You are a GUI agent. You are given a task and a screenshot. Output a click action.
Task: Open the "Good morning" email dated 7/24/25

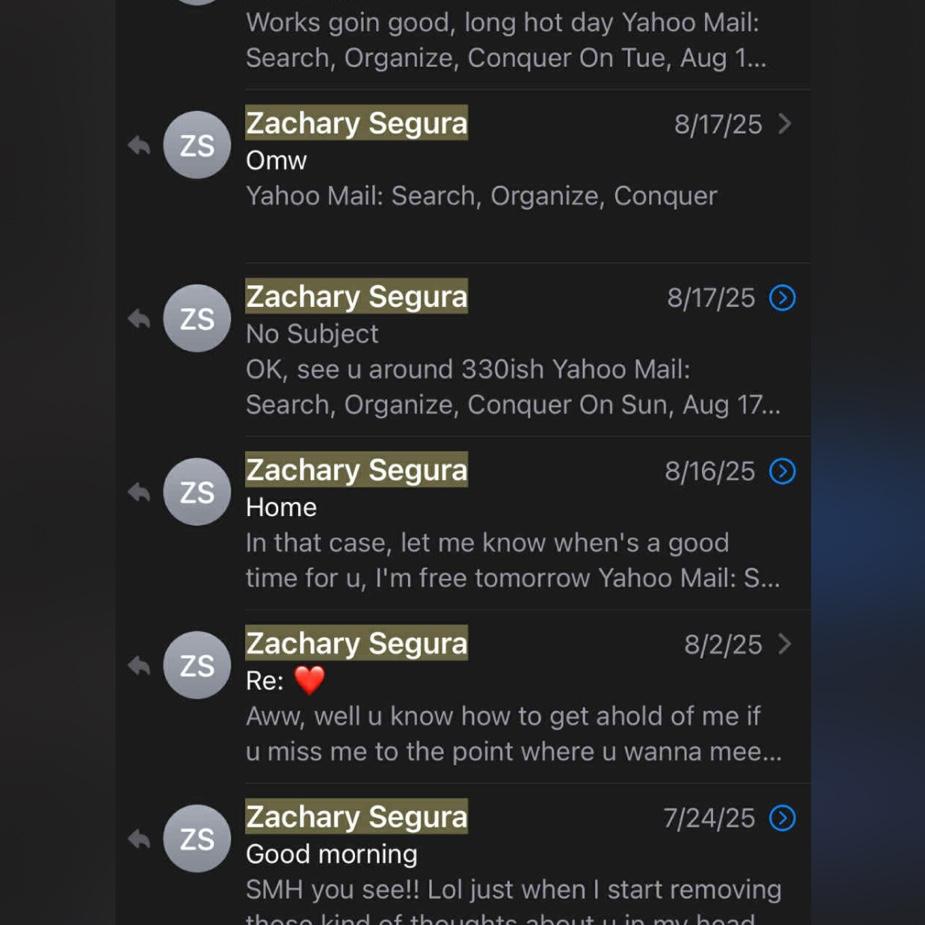coord(480,871)
